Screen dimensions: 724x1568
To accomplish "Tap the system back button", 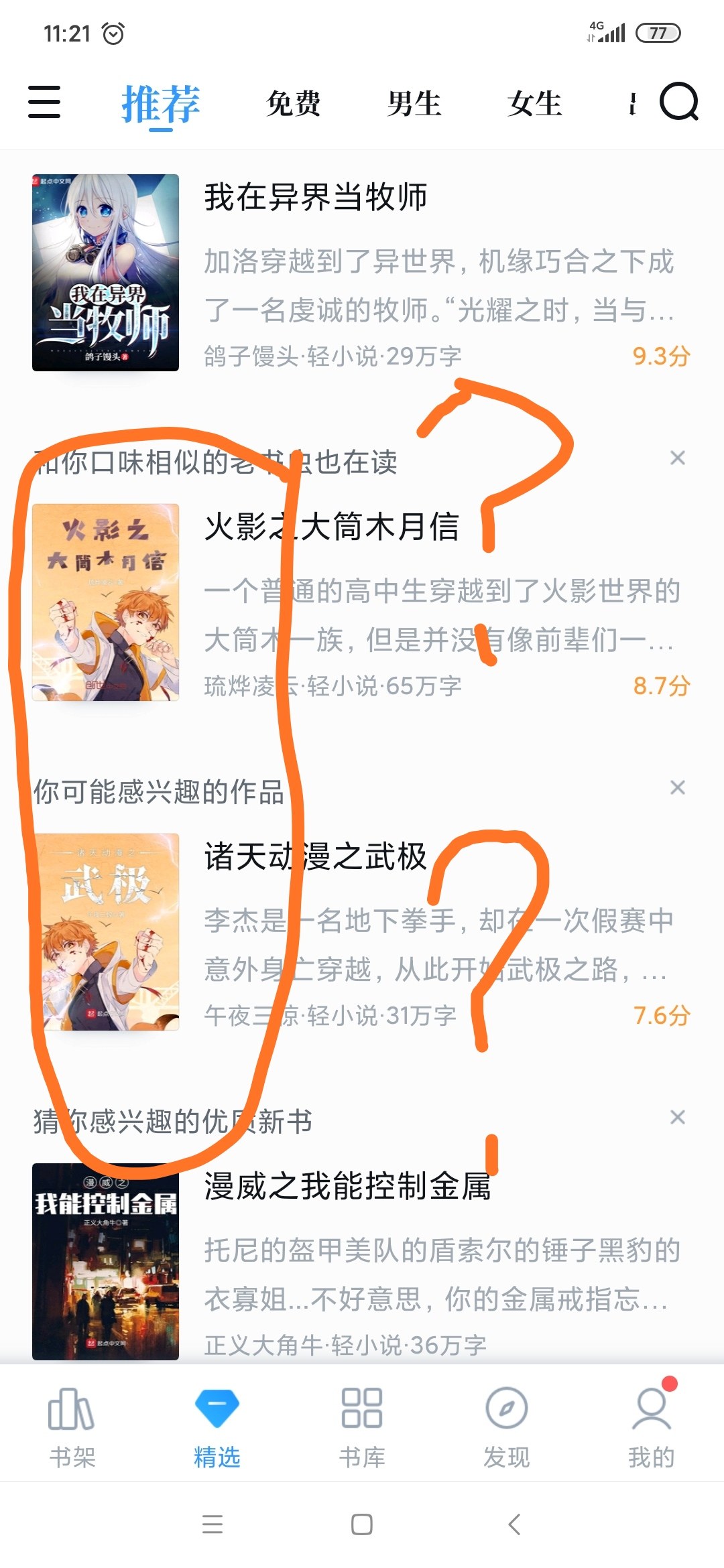I will pyautogui.click(x=514, y=1524).
